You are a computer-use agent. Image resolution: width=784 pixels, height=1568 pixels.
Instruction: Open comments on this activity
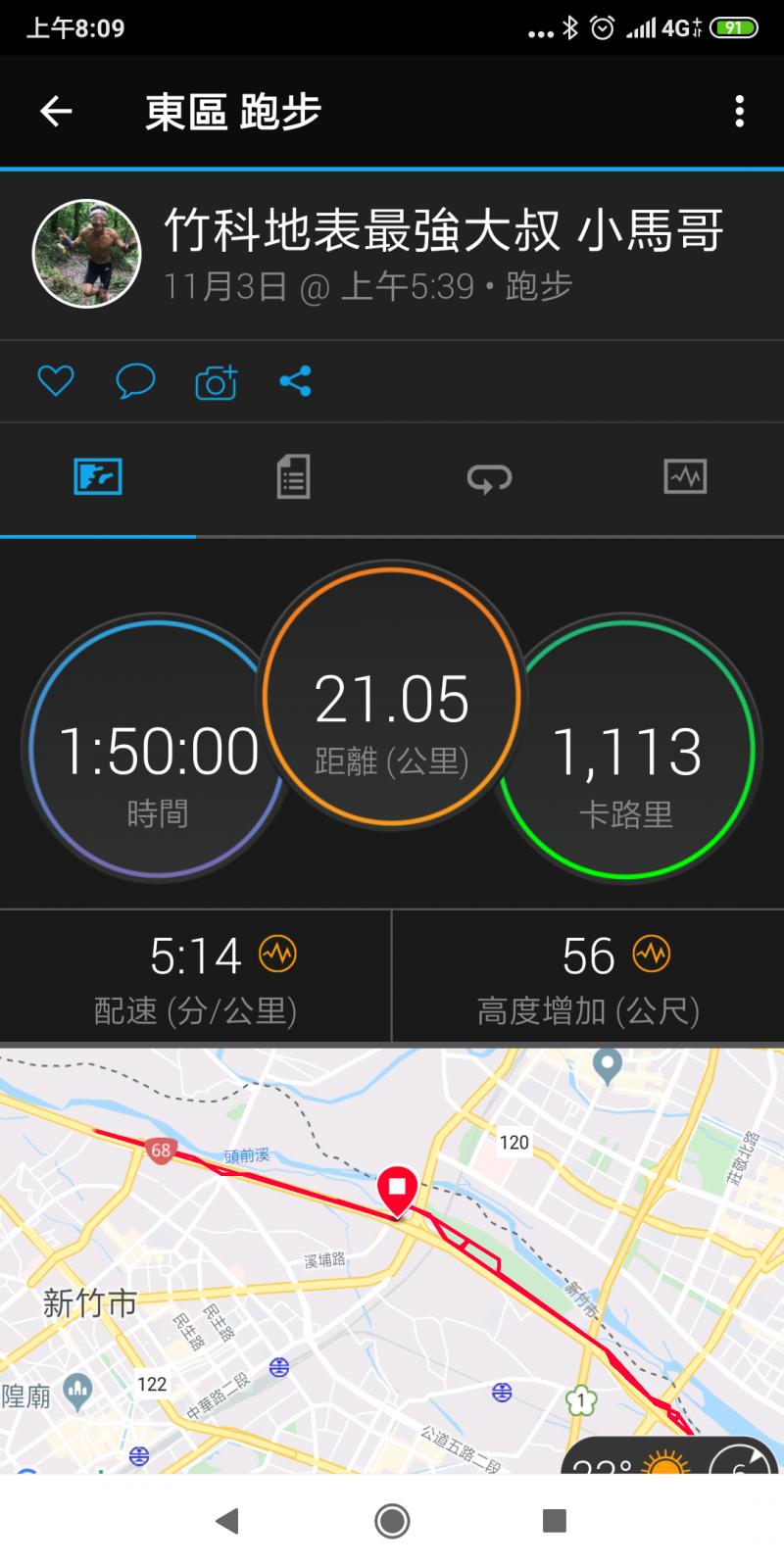[x=135, y=380]
